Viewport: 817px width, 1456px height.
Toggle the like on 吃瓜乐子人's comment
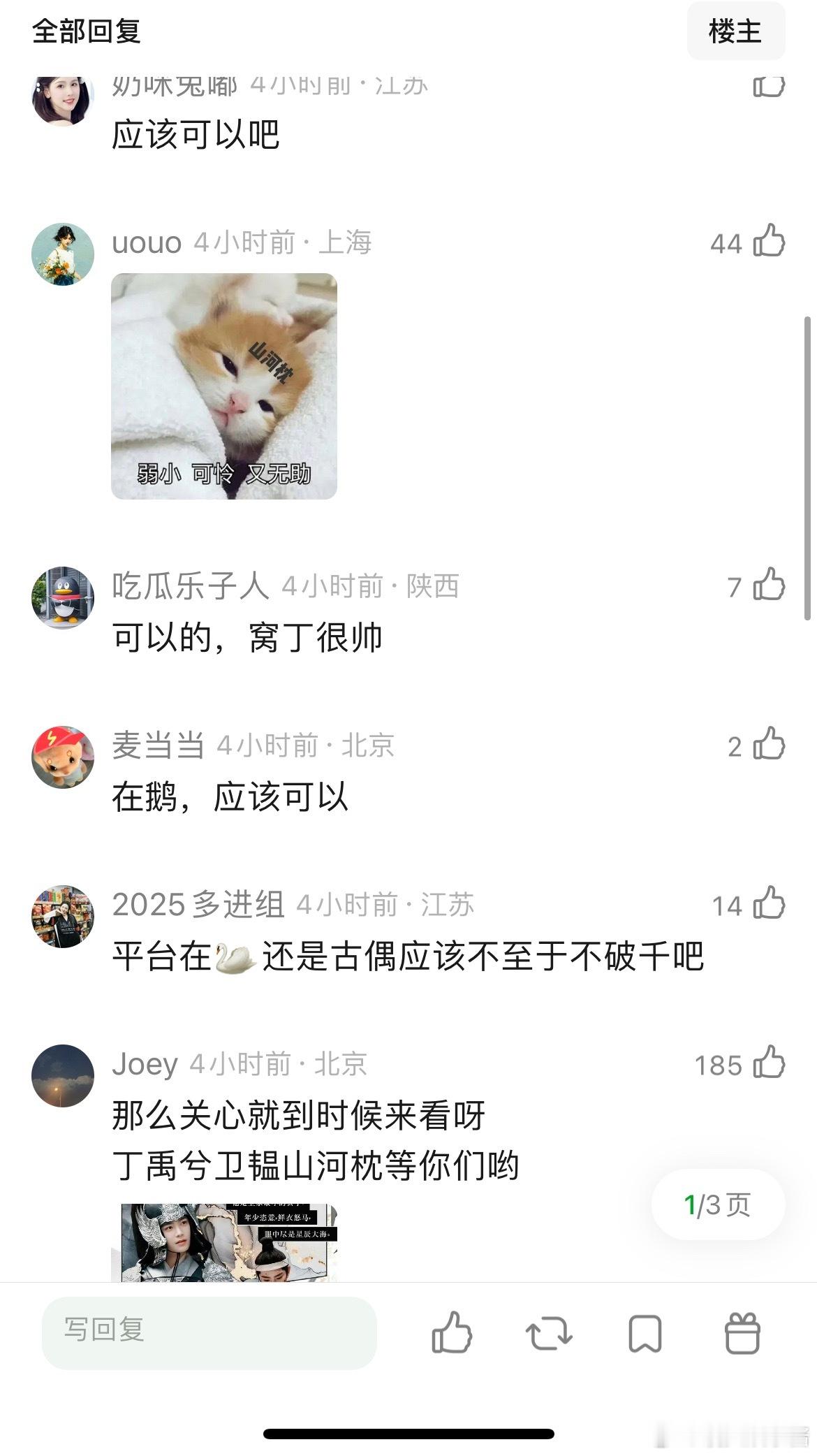[x=770, y=588]
